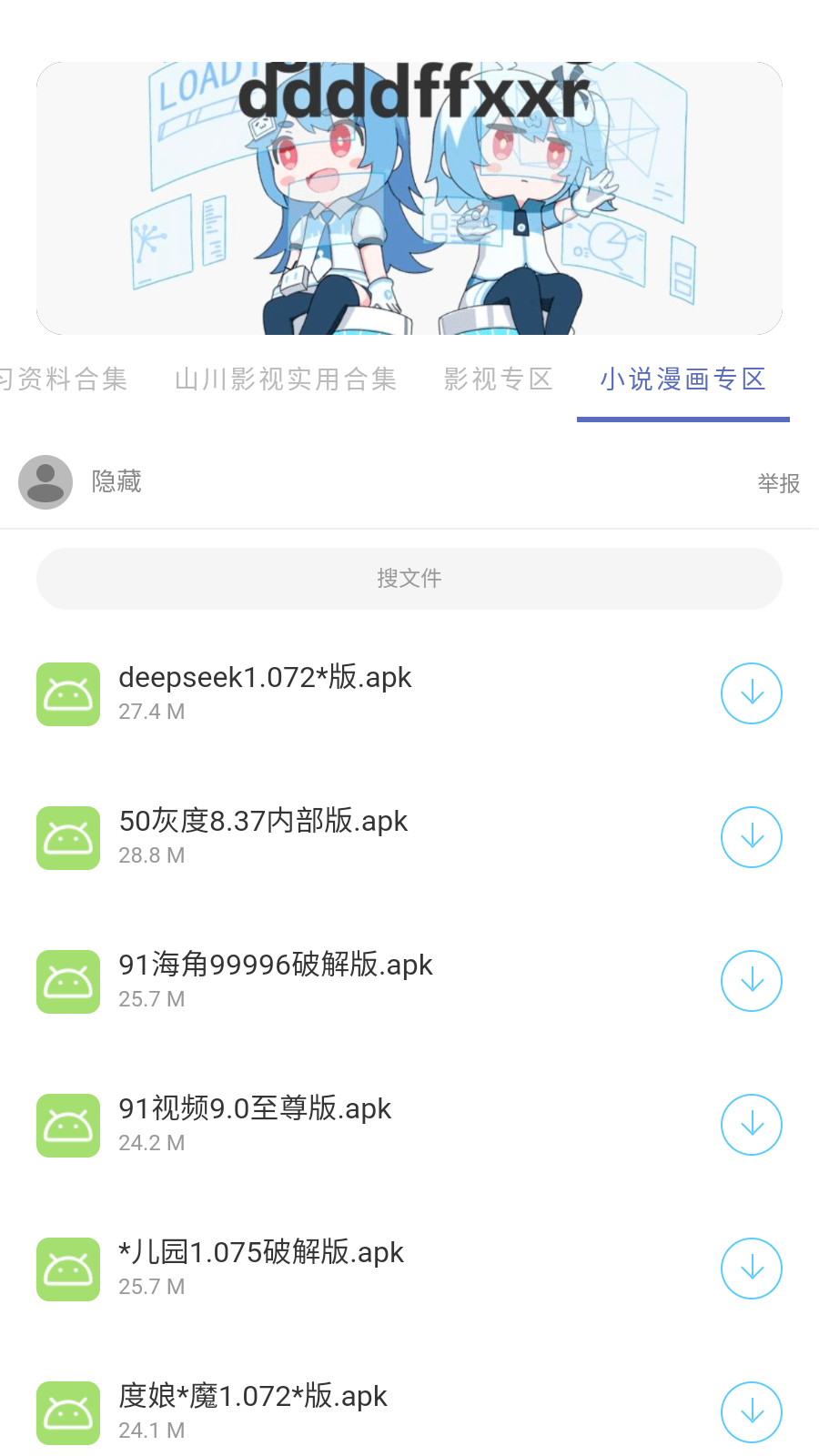
Task: Click the Android icon beside 50灰度8.37内部版.apk
Action: (67, 837)
